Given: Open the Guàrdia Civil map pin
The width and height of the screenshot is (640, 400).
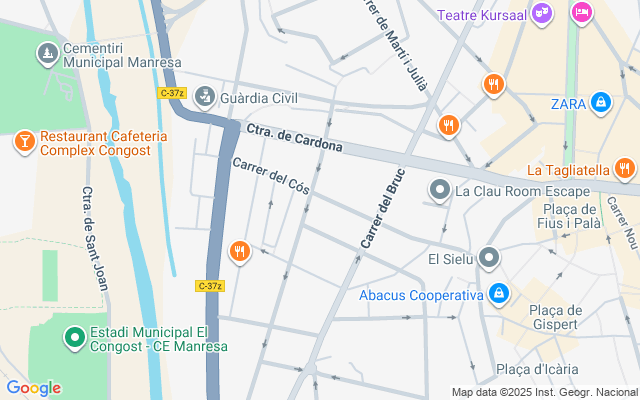Looking at the screenshot, I should [x=204, y=96].
